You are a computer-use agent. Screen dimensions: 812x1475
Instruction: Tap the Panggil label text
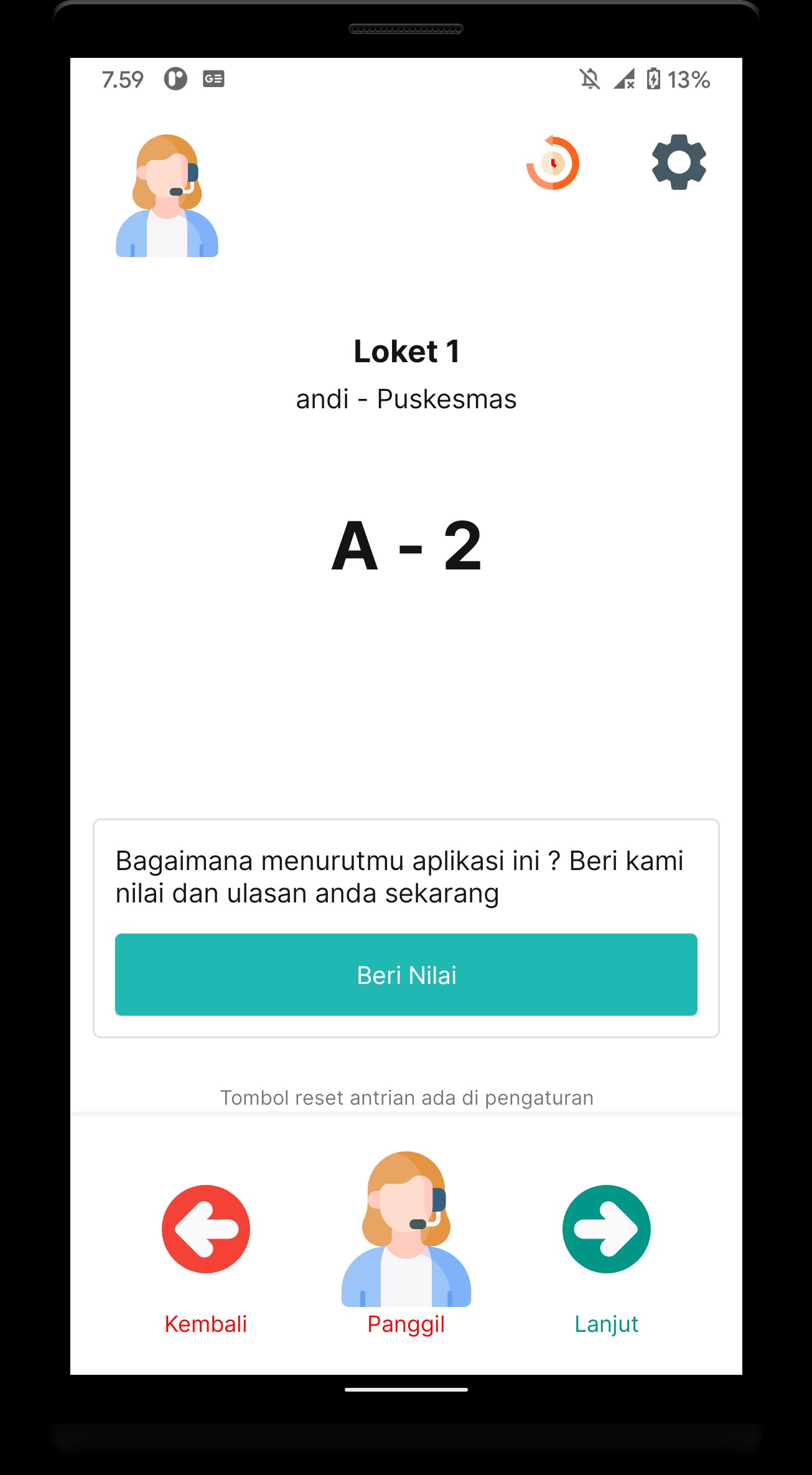(x=406, y=1324)
